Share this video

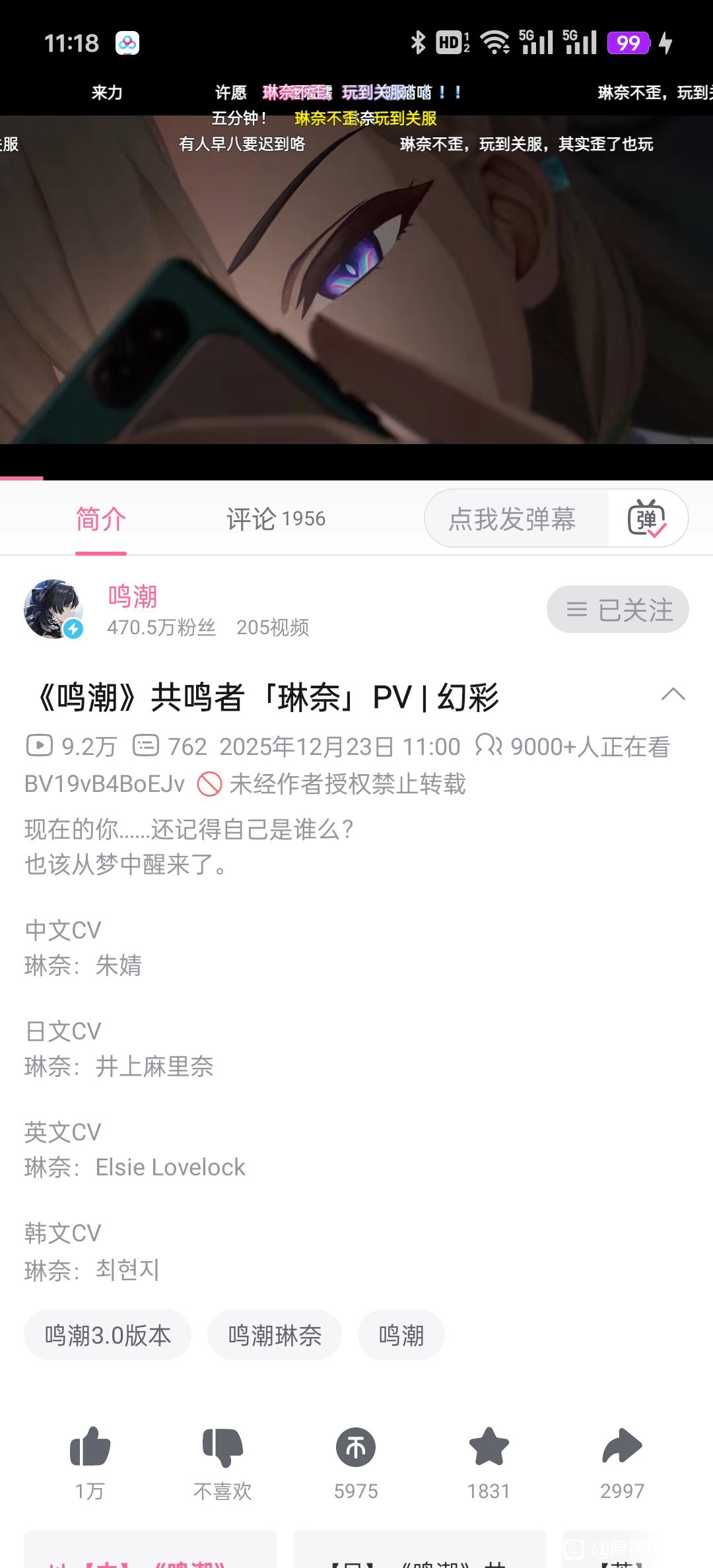click(622, 1460)
